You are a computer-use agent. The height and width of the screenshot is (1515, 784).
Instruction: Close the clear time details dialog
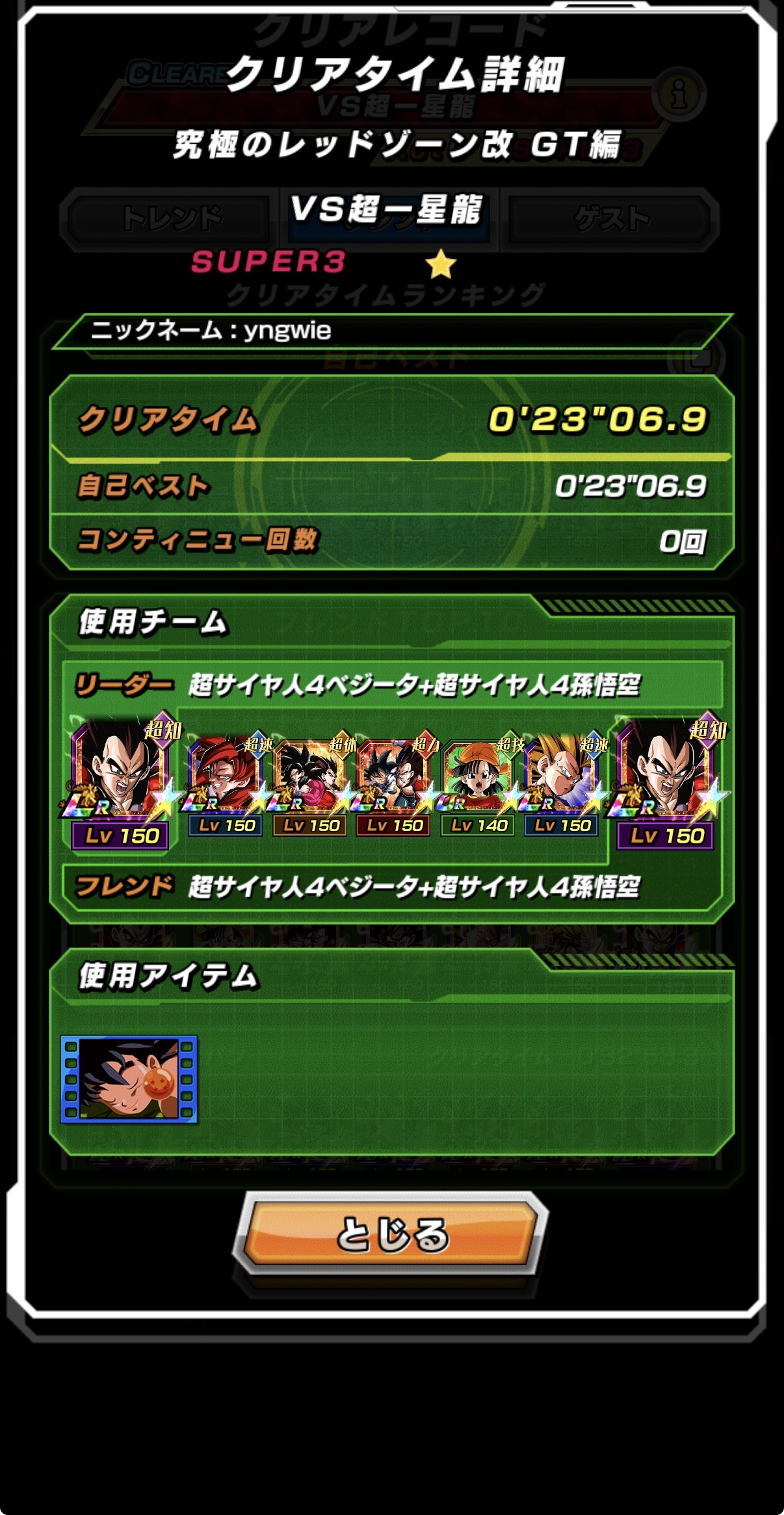pyautogui.click(x=391, y=1234)
